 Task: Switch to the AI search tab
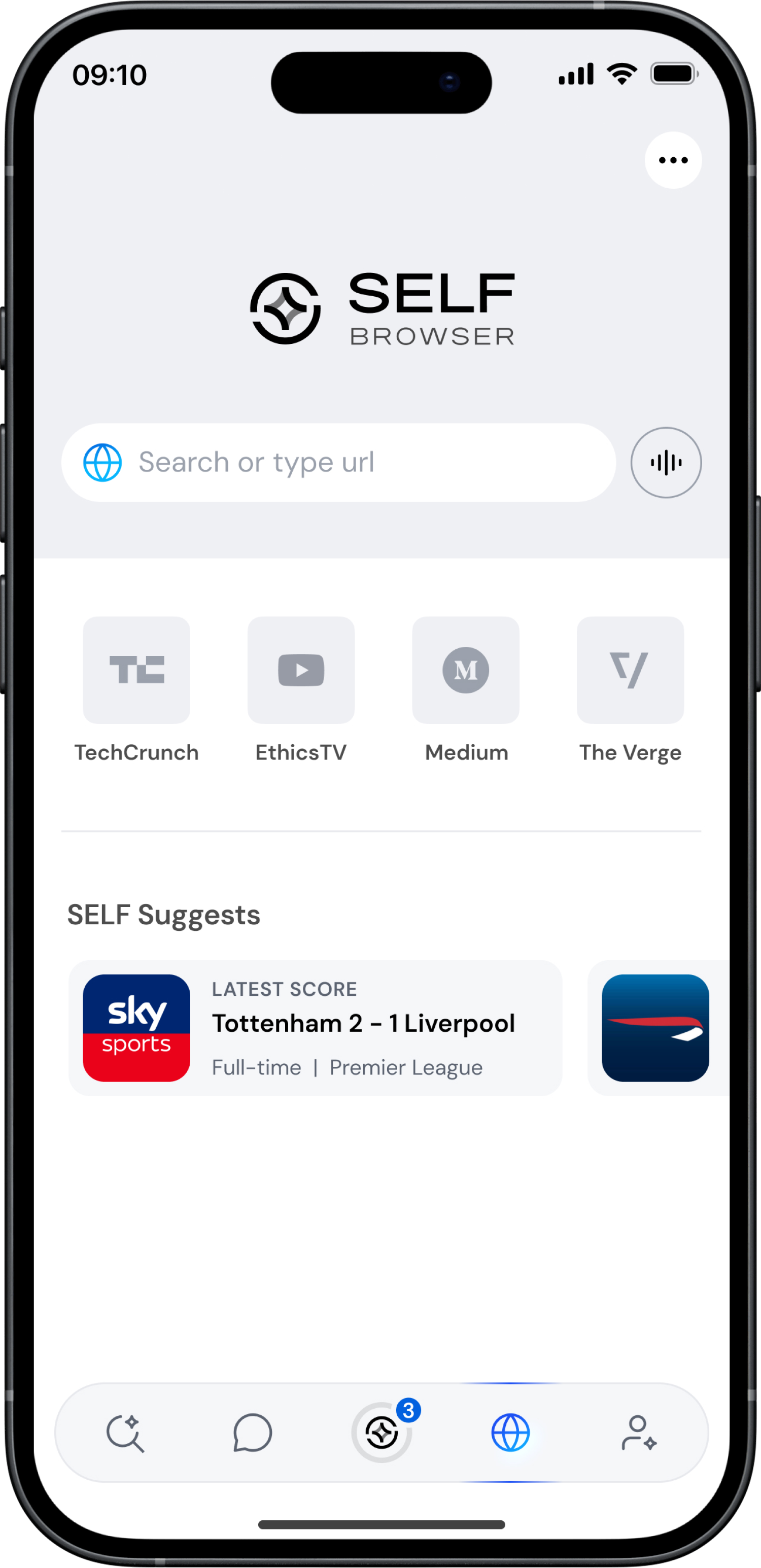point(125,1433)
